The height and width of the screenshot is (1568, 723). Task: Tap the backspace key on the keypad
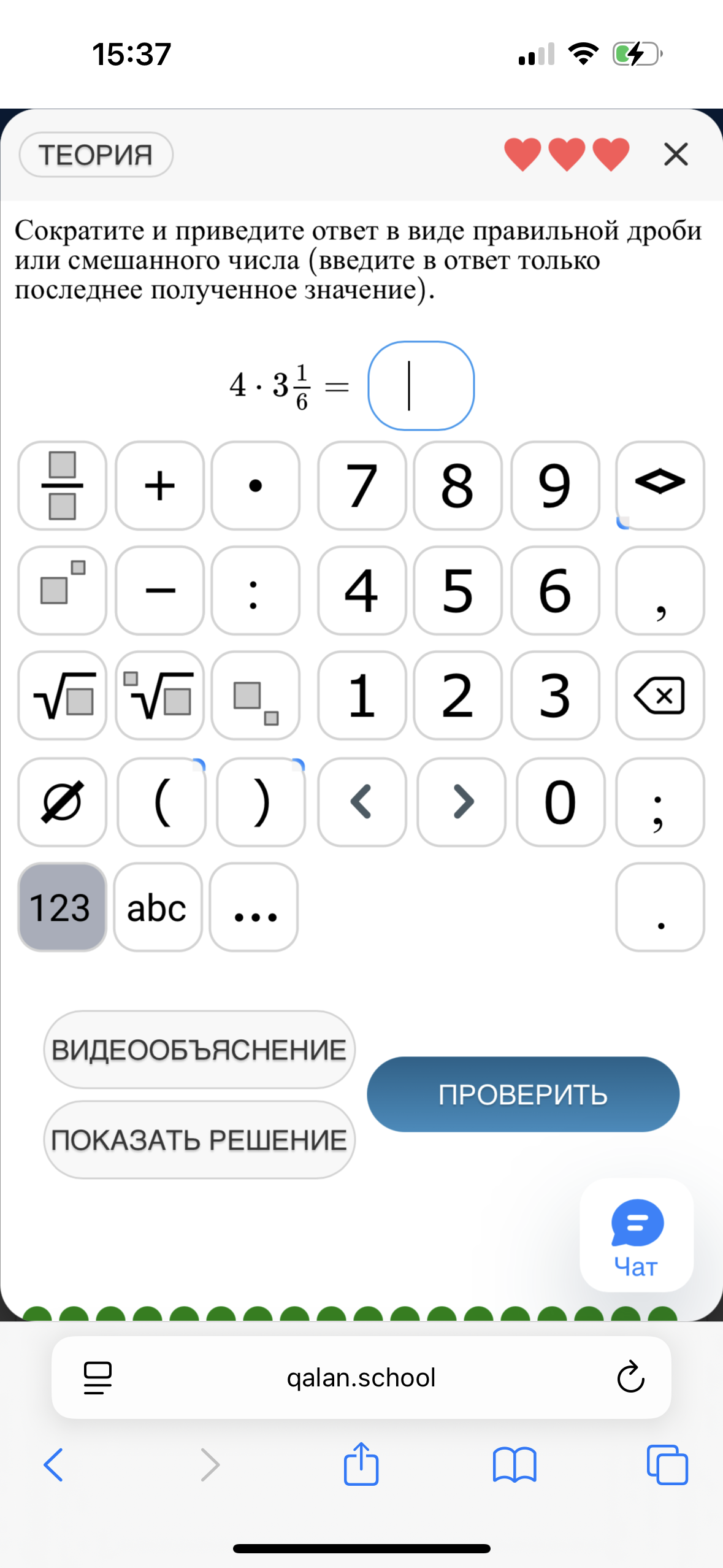(x=660, y=695)
